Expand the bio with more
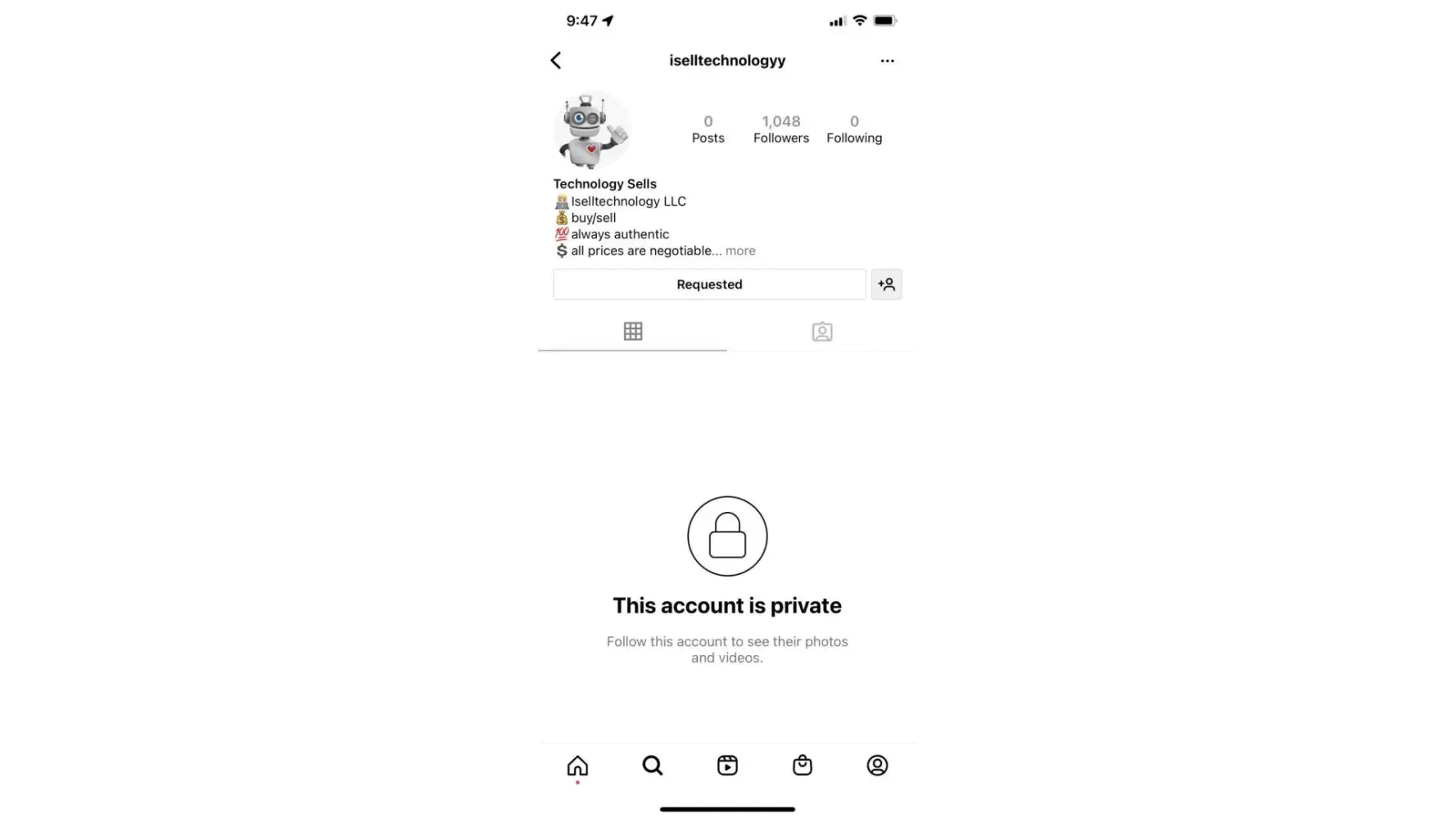 tap(740, 251)
